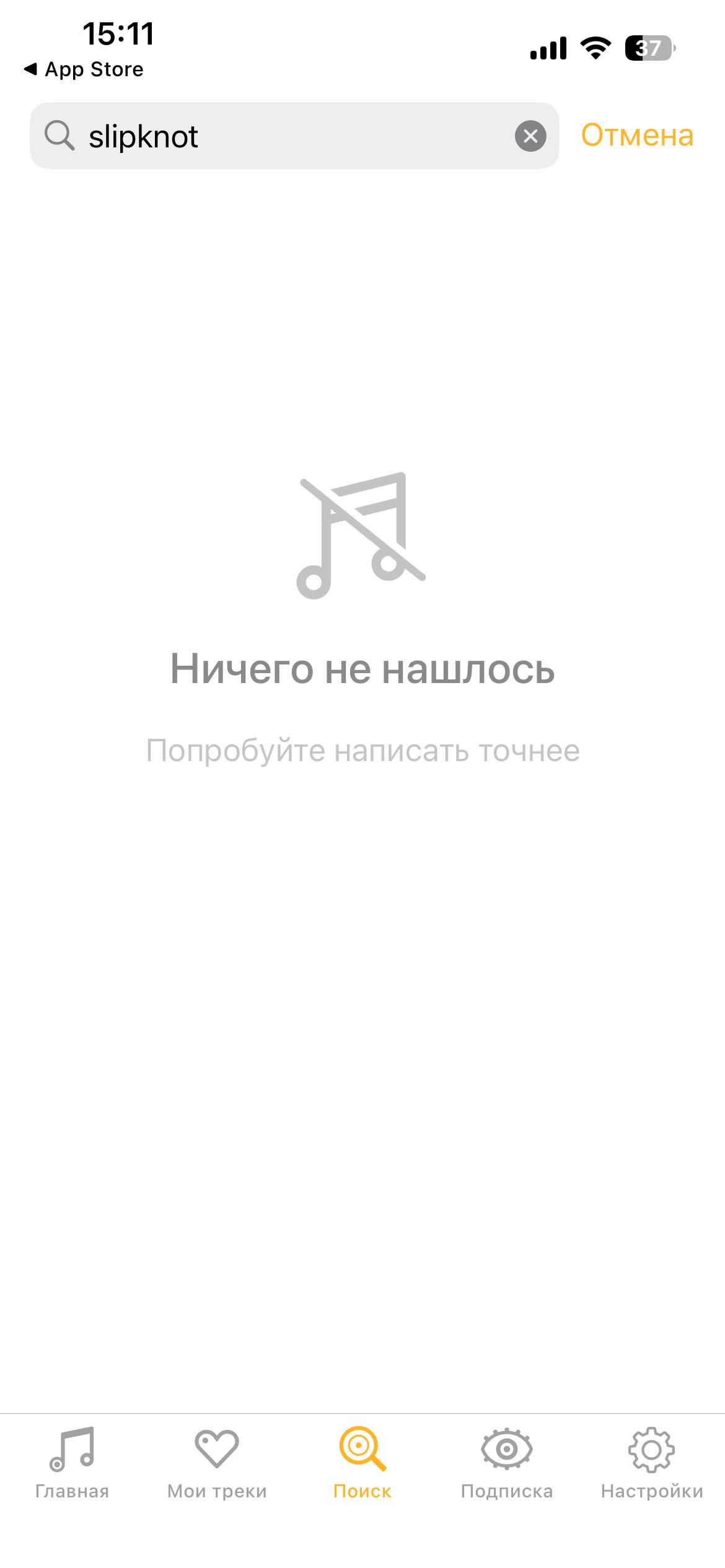Viewport: 725px width, 1568px height.
Task: Return to App Store via back link
Action: (x=84, y=69)
